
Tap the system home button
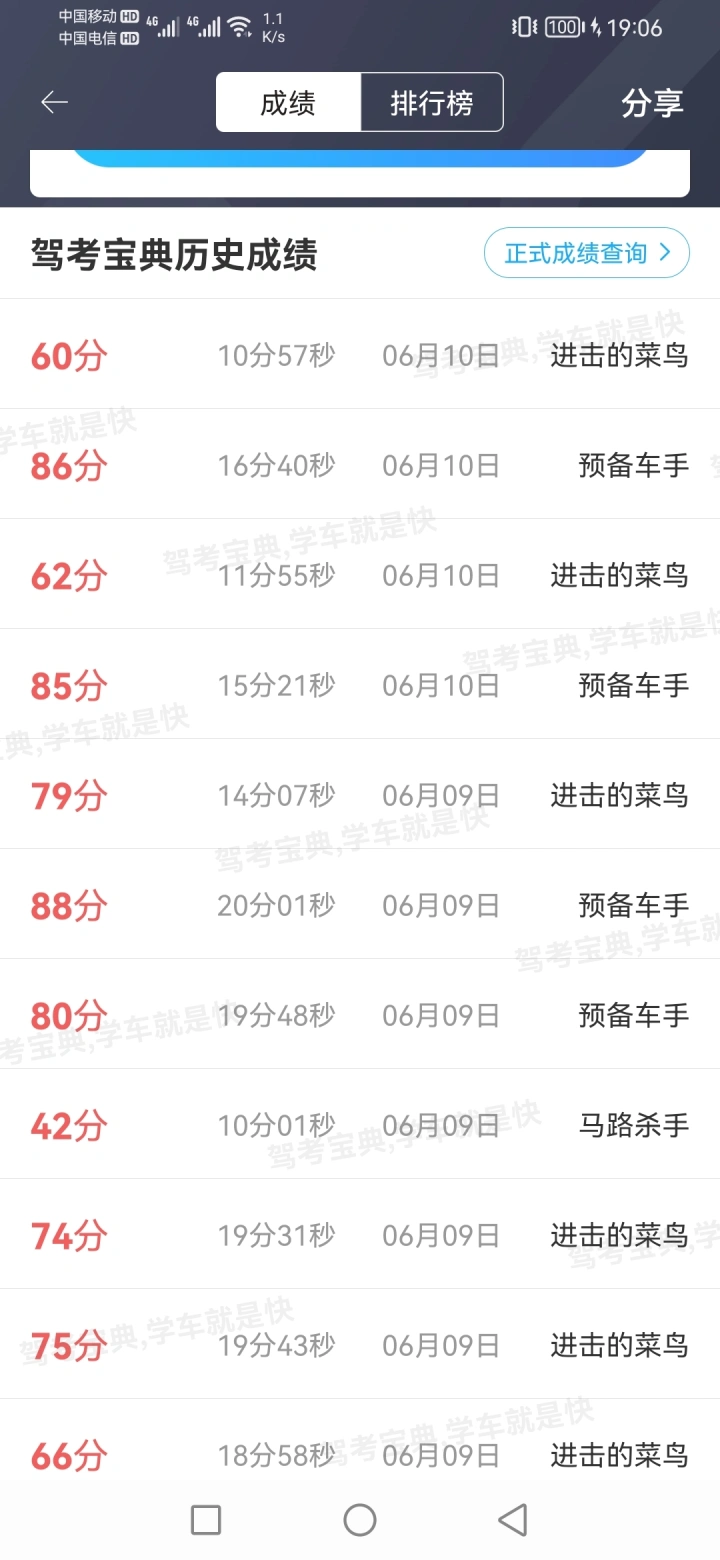pos(360,1520)
